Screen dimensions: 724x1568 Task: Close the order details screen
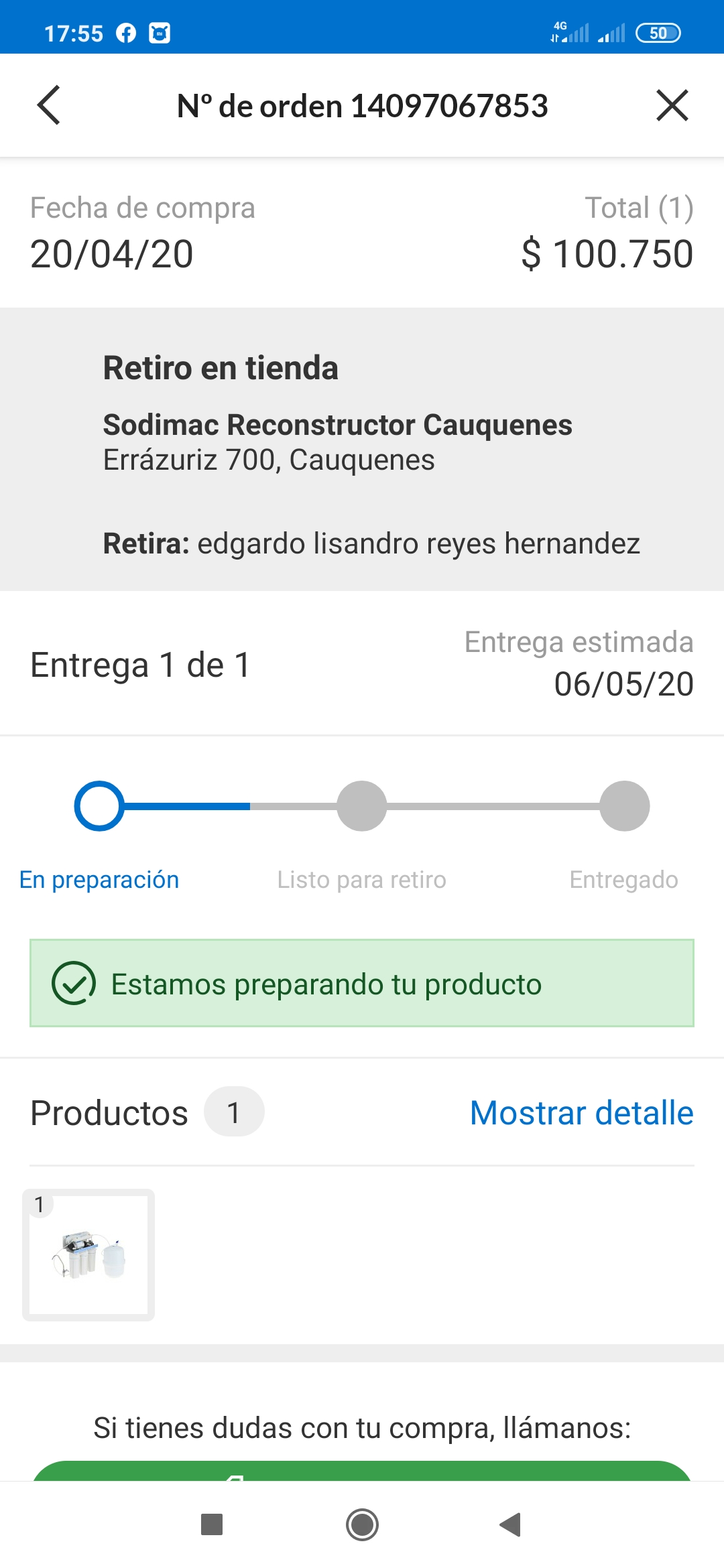coord(672,105)
